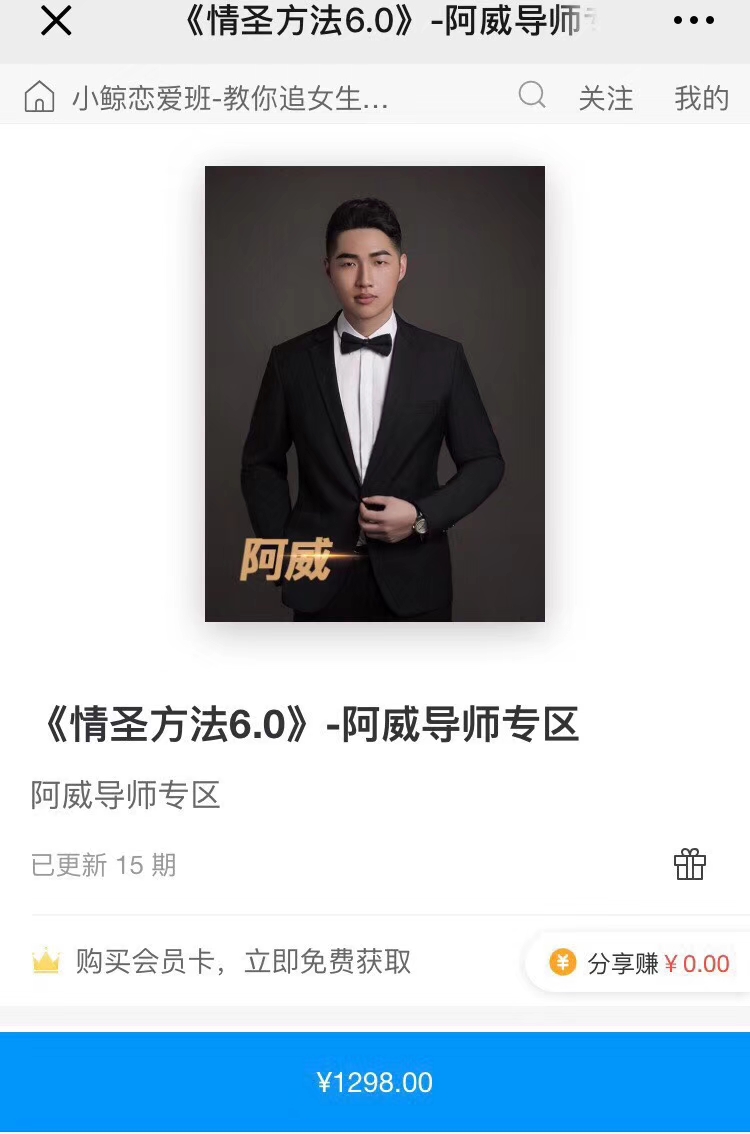Open 购买会员卡 membership offer
750x1134 pixels.
point(243,962)
